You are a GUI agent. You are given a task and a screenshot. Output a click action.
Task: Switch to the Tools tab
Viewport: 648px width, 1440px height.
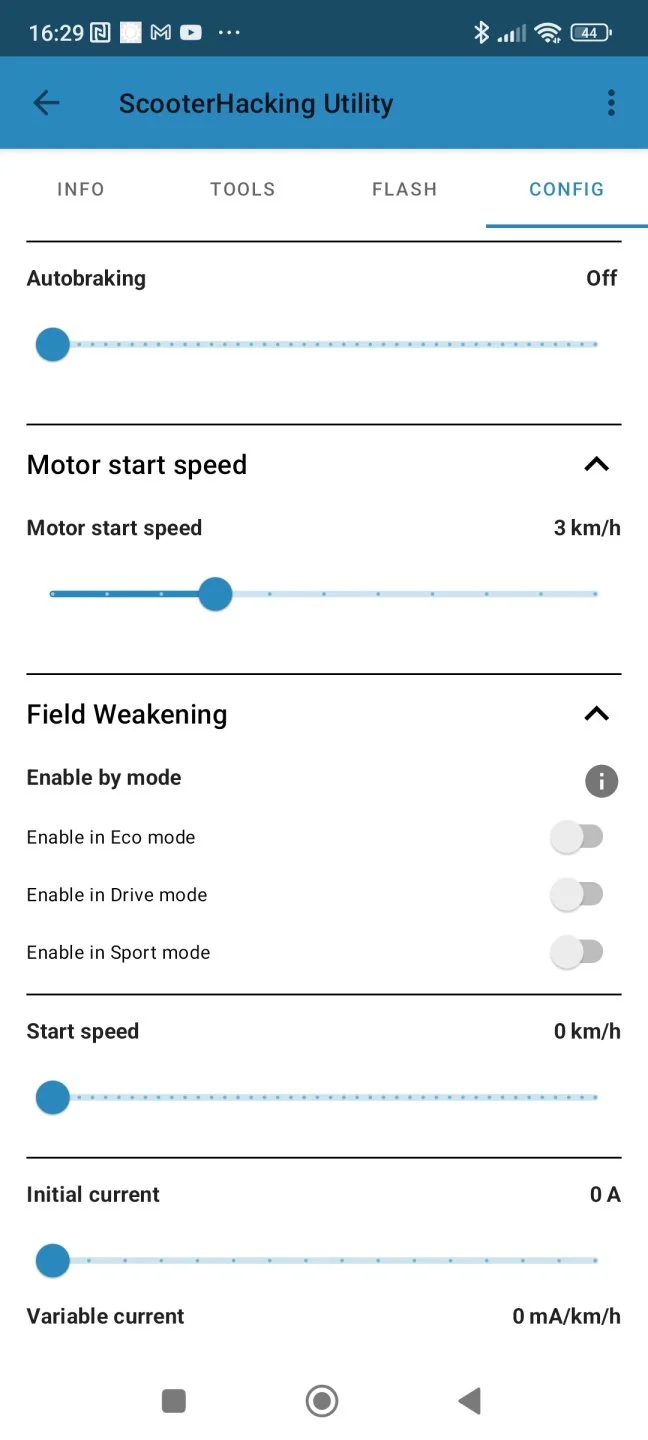click(243, 189)
